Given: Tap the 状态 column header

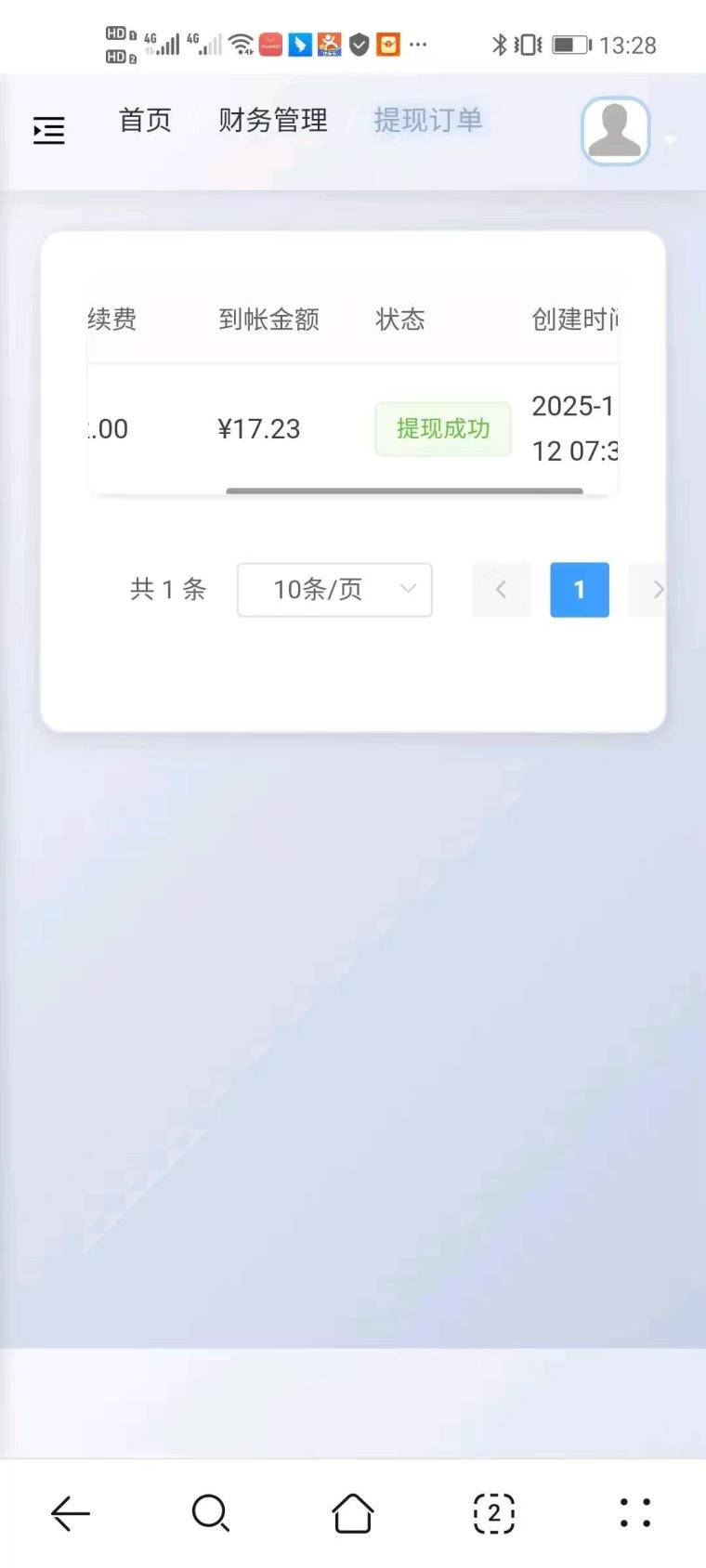Looking at the screenshot, I should coord(399,320).
